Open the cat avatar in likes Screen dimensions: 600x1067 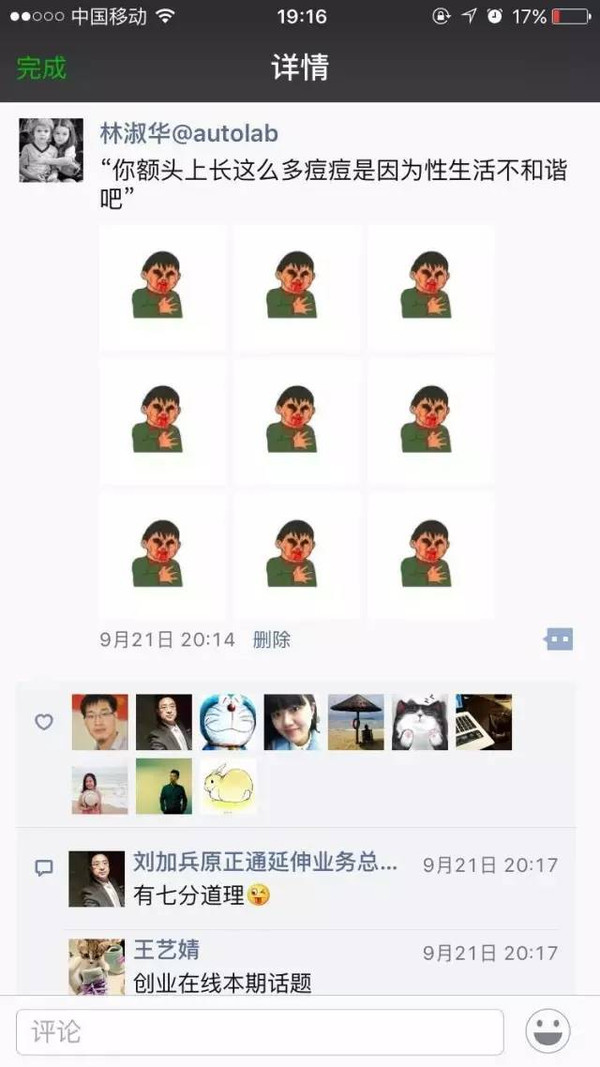tap(420, 722)
